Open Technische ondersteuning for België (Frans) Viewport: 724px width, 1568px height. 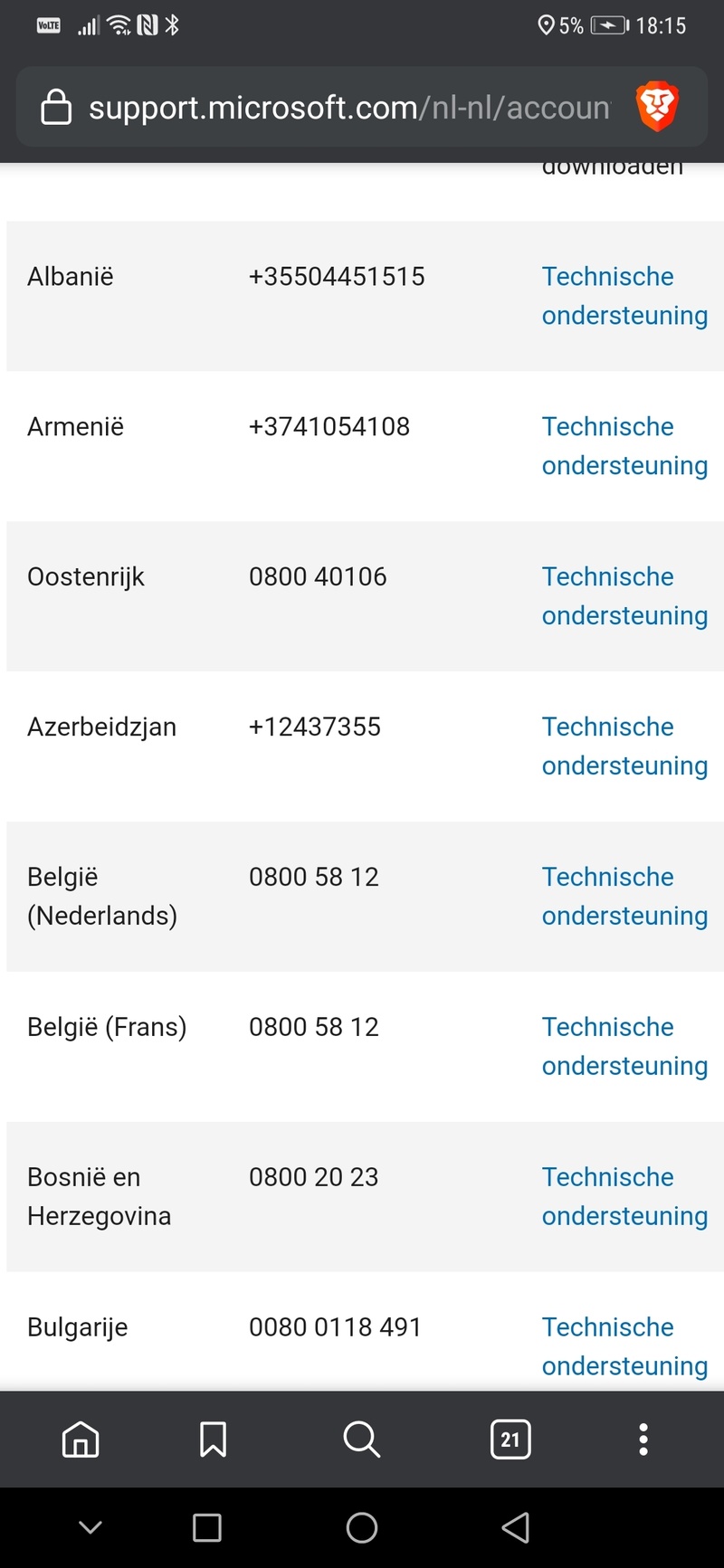pyautogui.click(x=624, y=1047)
